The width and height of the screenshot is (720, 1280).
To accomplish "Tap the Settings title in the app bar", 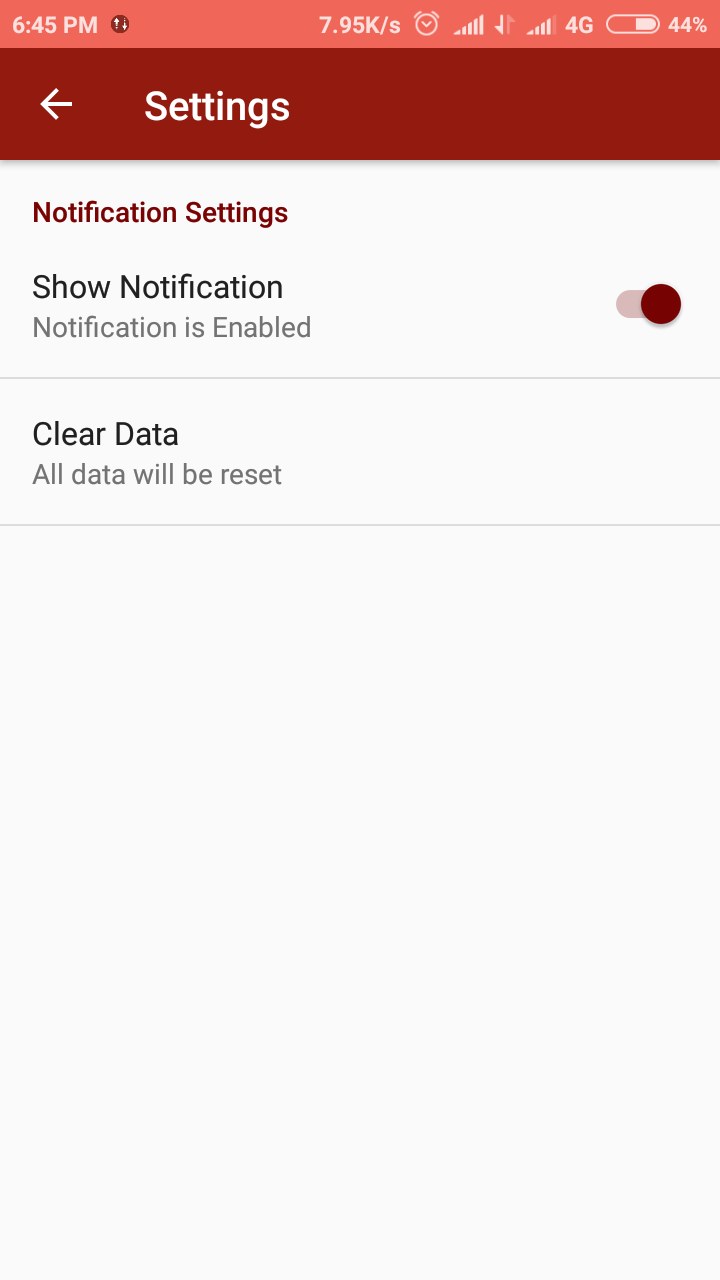I will (217, 104).
